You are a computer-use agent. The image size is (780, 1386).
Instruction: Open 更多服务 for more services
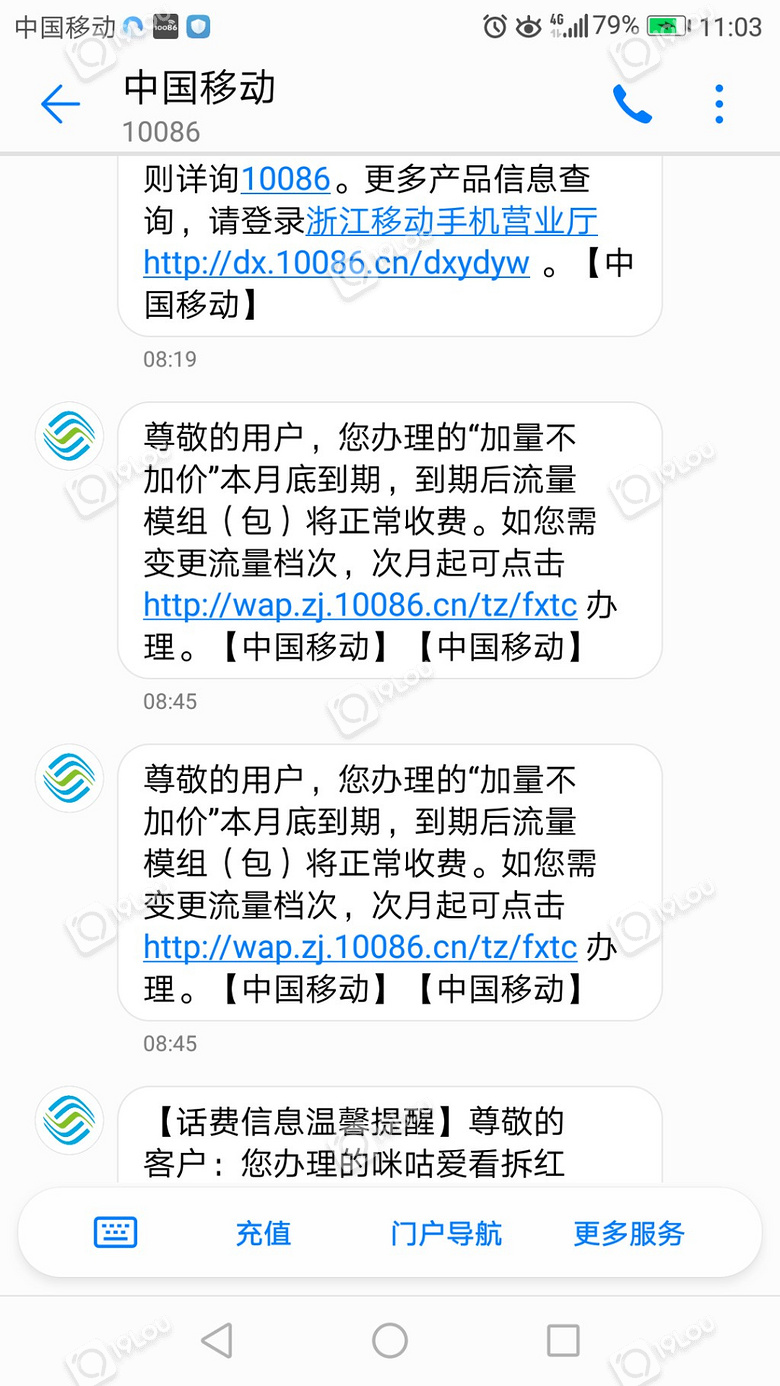[x=629, y=1233]
